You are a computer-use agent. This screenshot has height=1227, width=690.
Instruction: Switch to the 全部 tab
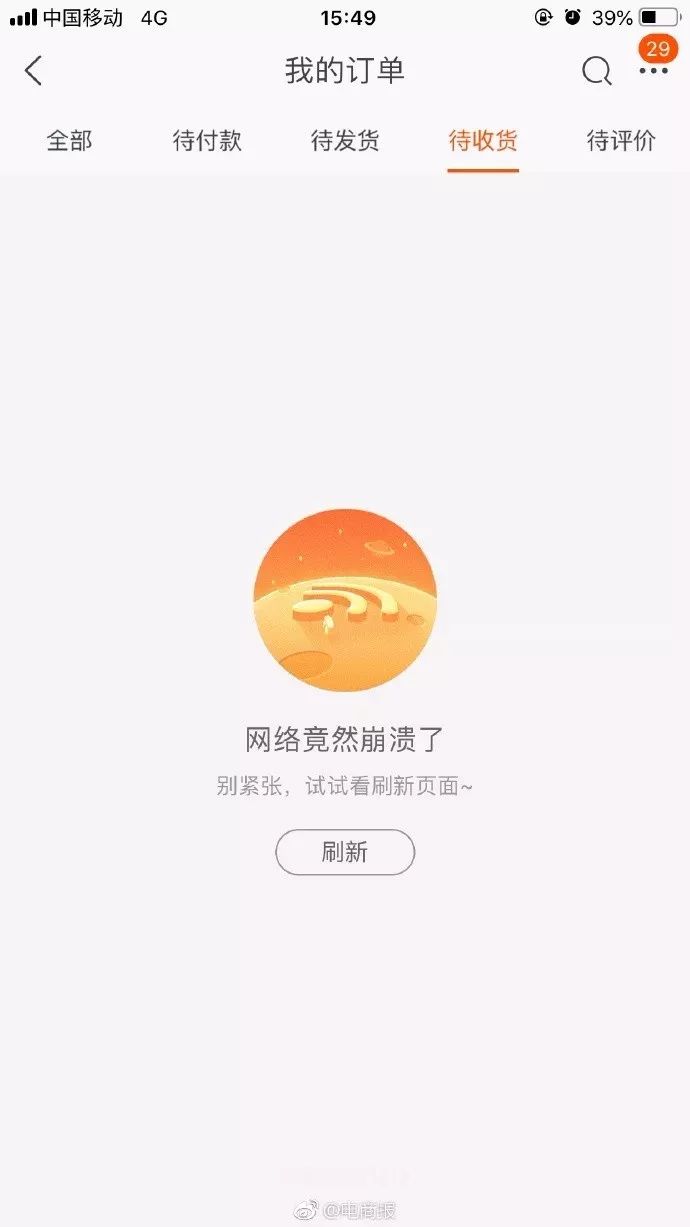point(69,141)
